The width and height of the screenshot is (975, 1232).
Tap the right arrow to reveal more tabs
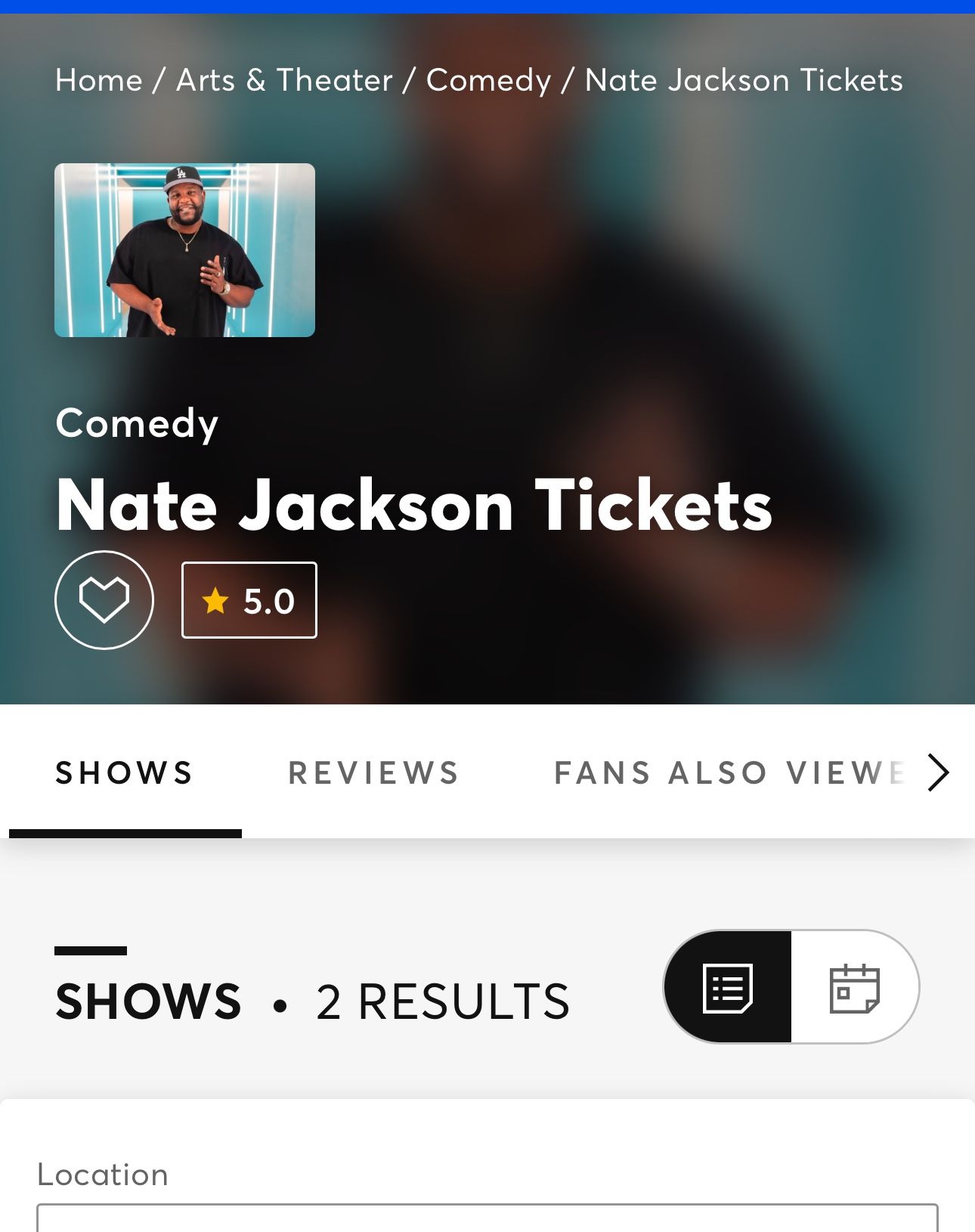[938, 772]
